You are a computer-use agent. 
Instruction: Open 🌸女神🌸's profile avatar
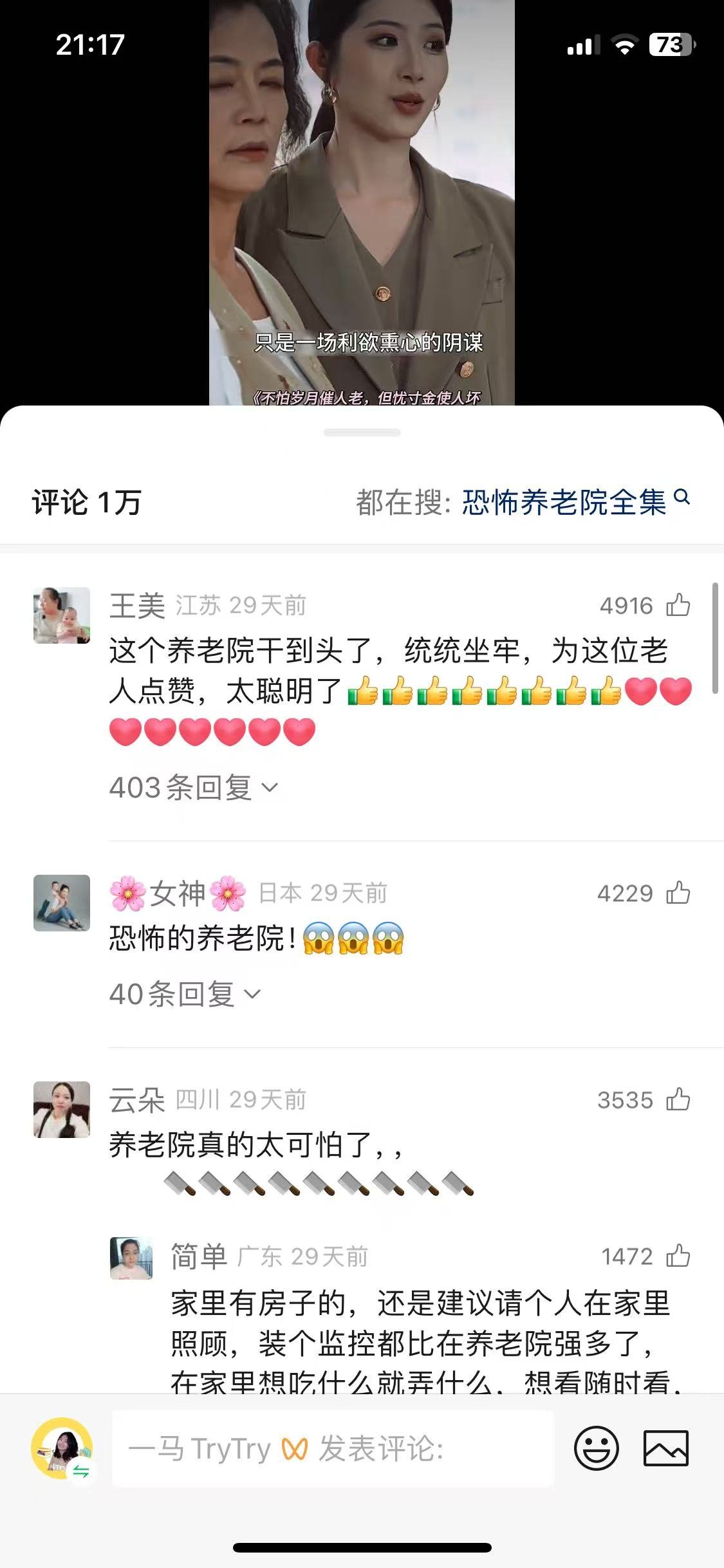[62, 902]
